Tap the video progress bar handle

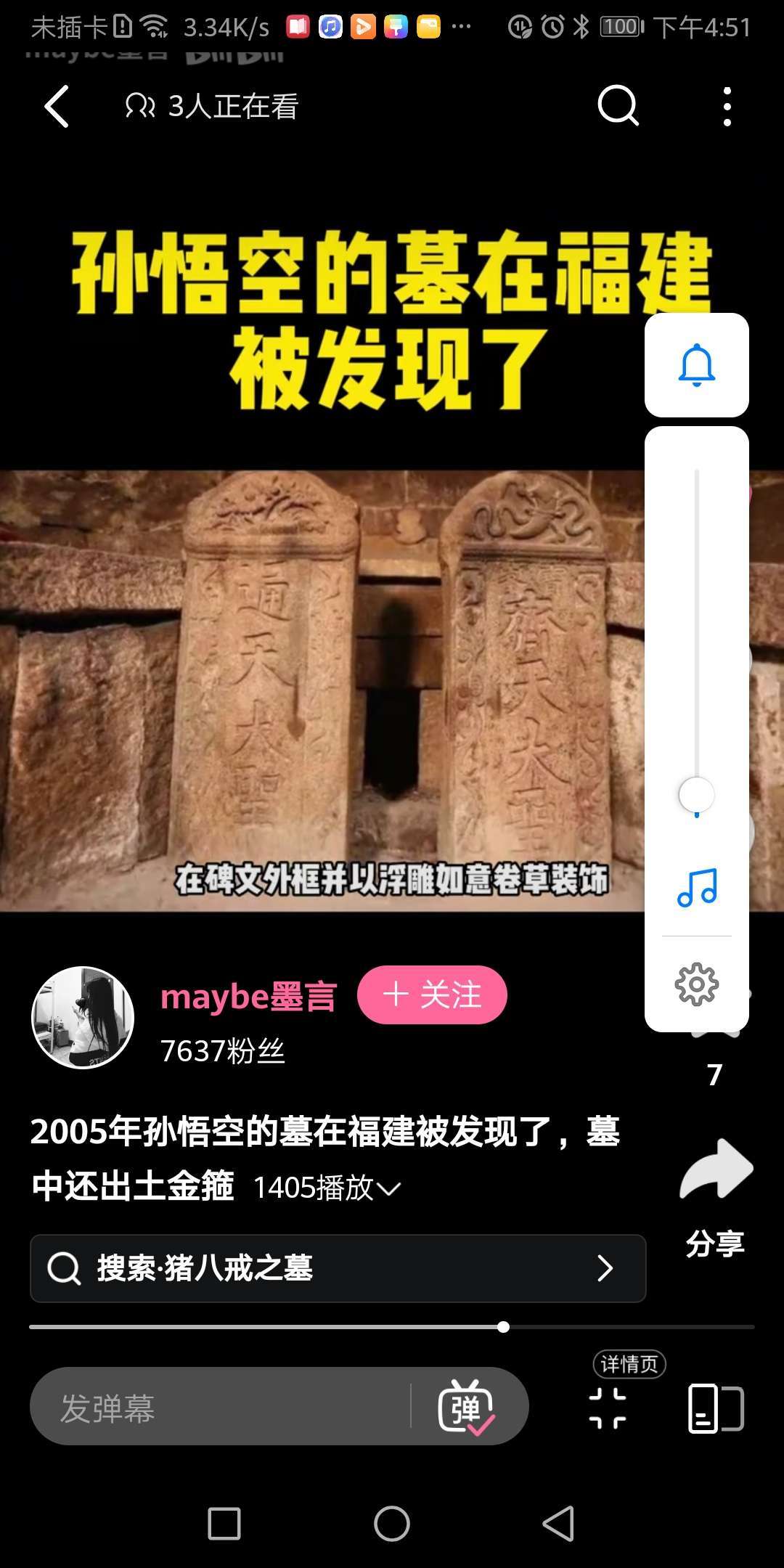coord(503,1327)
